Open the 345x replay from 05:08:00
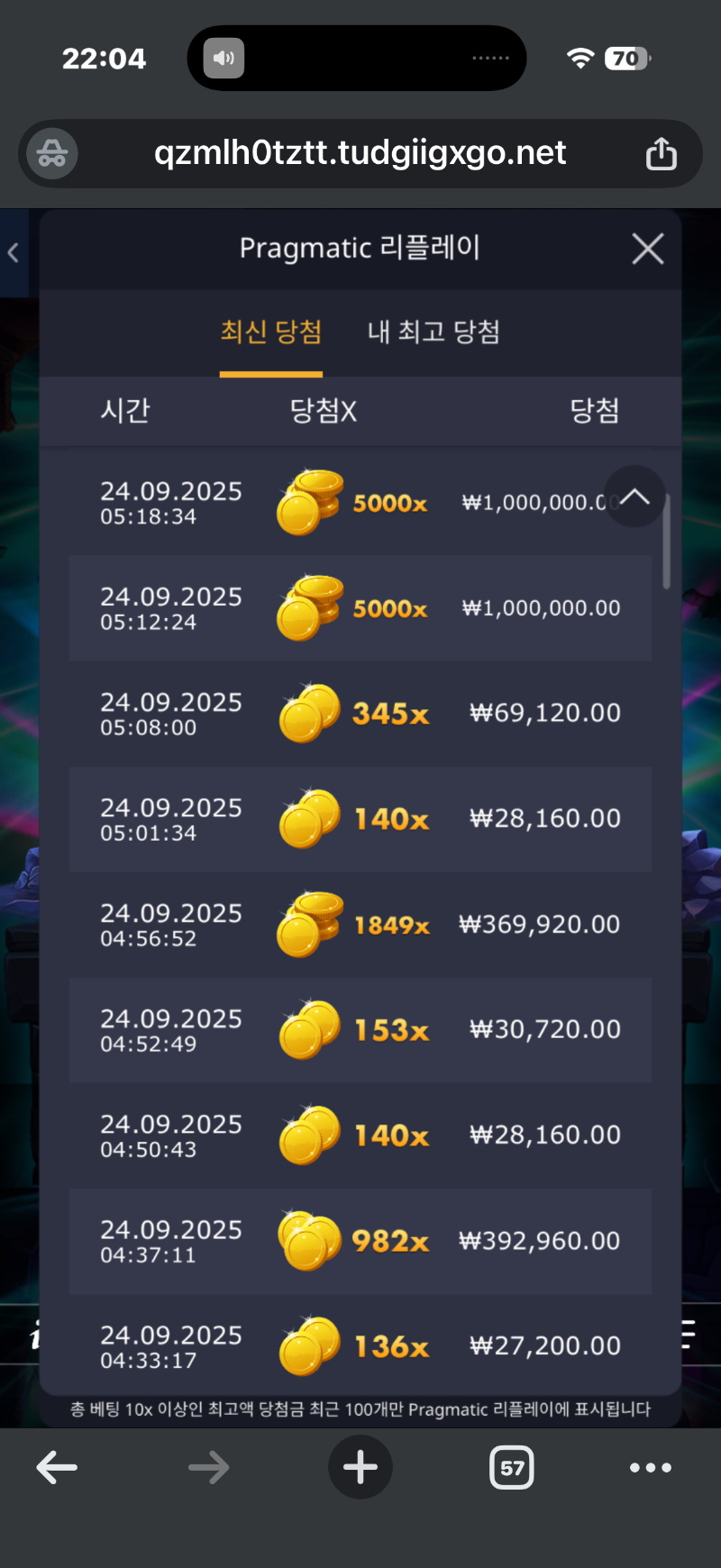721x1568 pixels. (x=360, y=714)
